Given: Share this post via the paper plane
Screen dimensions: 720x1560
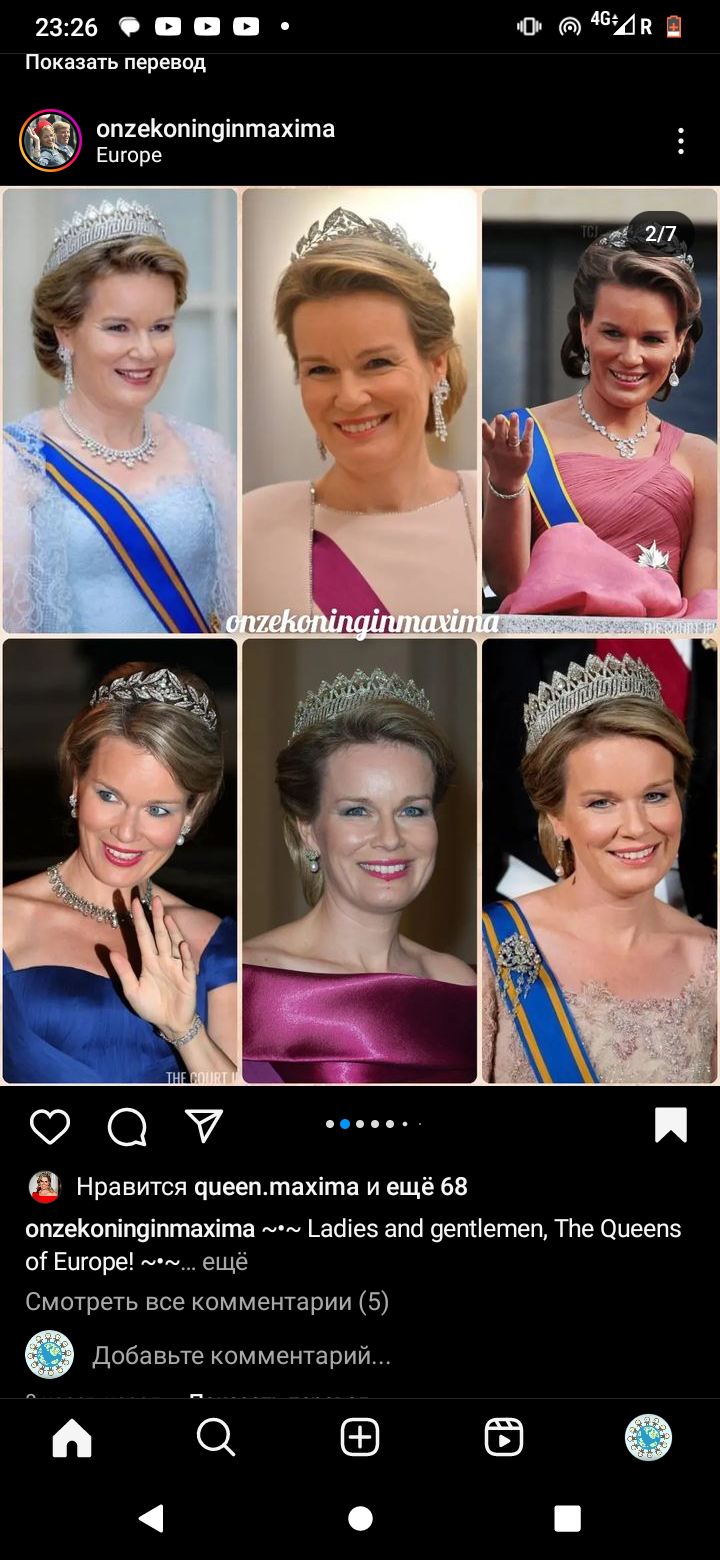Looking at the screenshot, I should click(204, 1126).
